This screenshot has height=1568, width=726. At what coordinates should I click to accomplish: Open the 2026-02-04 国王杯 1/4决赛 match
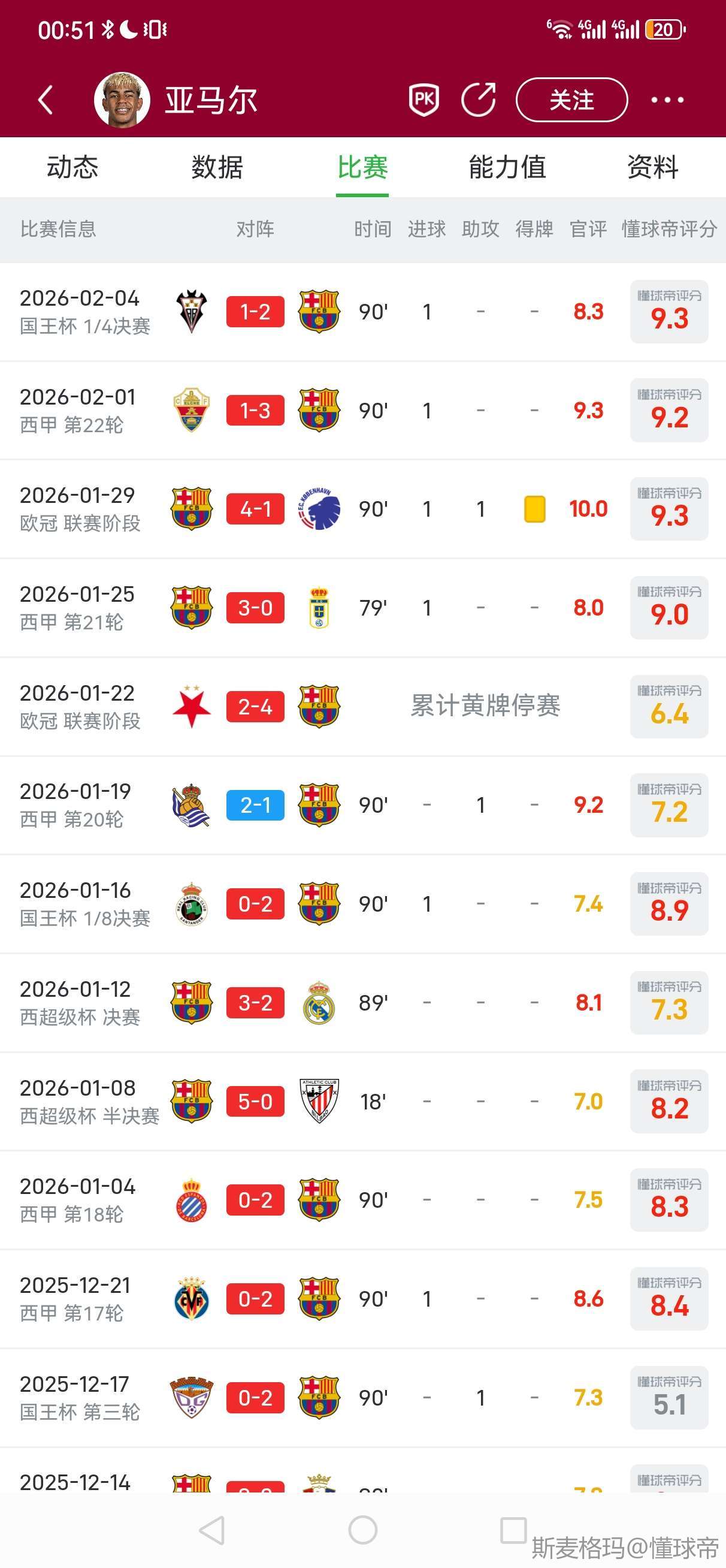click(x=256, y=312)
